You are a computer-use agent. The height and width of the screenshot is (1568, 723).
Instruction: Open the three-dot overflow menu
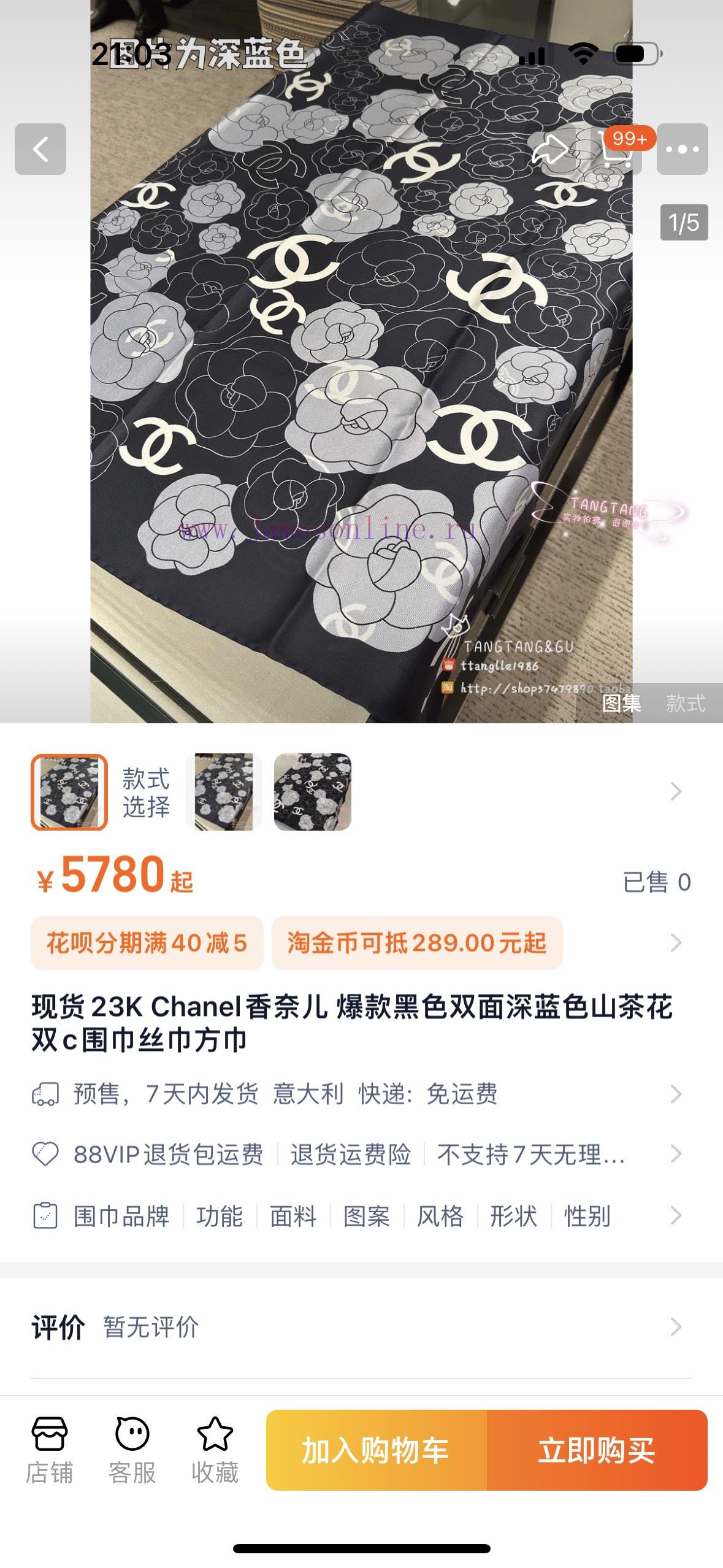[683, 149]
